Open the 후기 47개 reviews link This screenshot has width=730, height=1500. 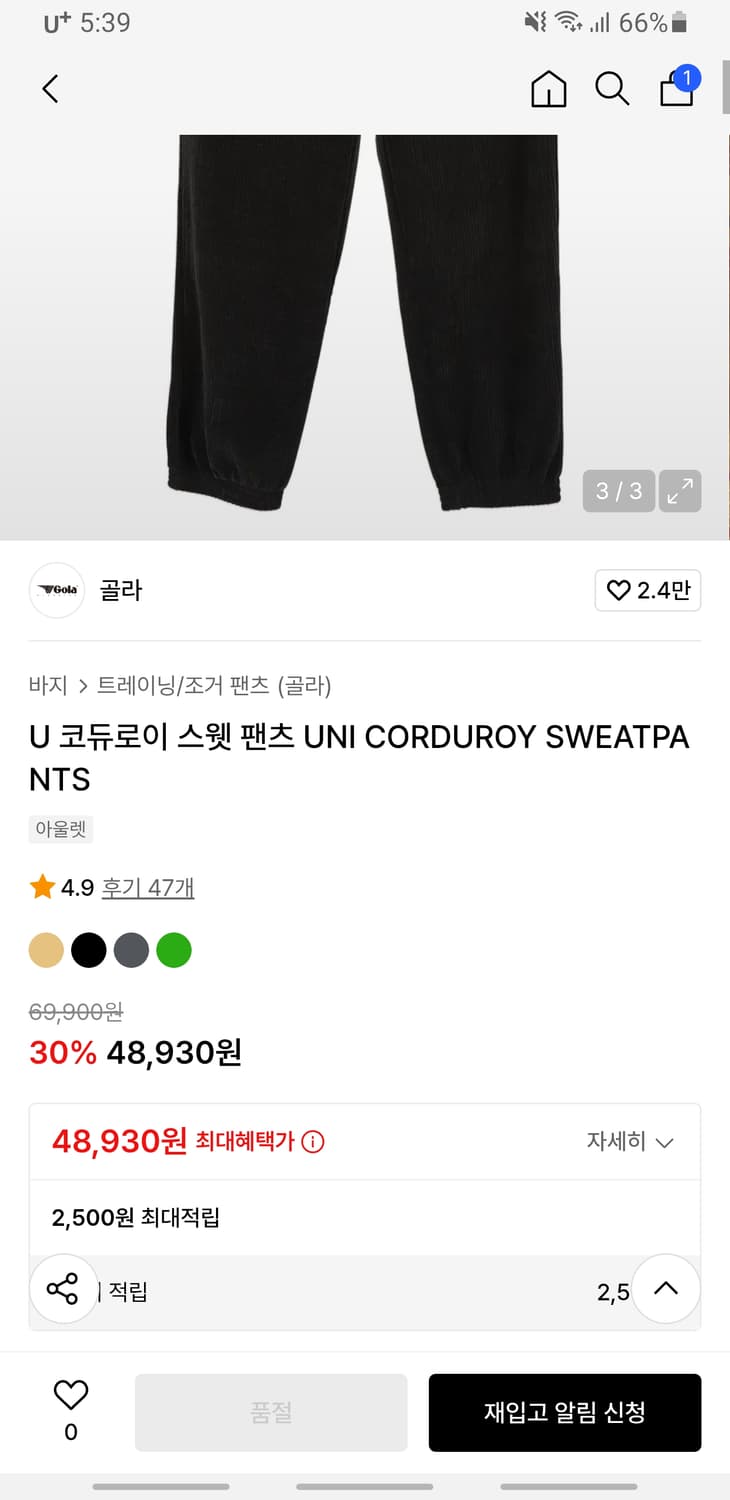147,887
